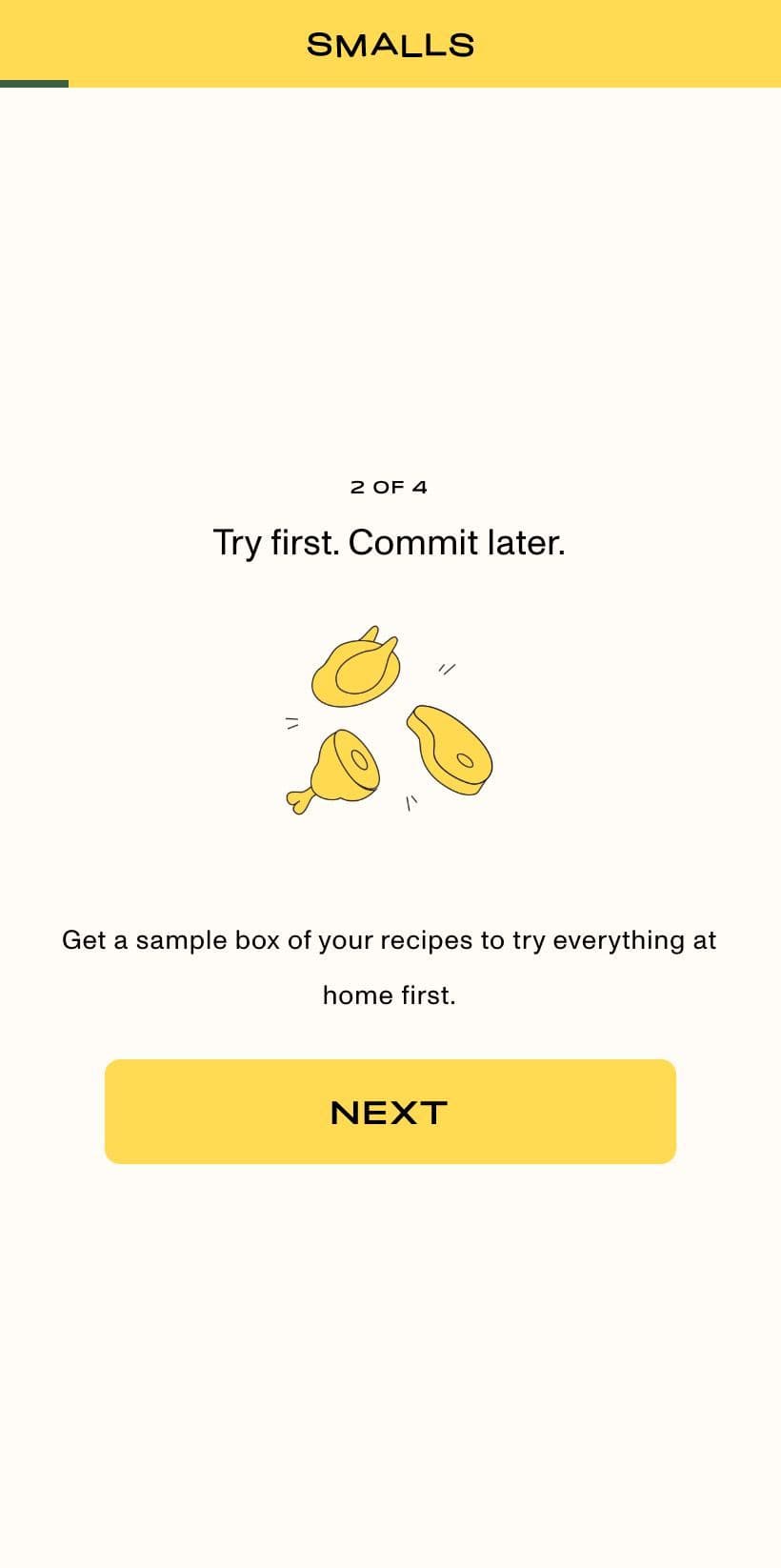The height and width of the screenshot is (1568, 781).
Task: Tap the NEXT button to continue
Action: (x=390, y=1111)
